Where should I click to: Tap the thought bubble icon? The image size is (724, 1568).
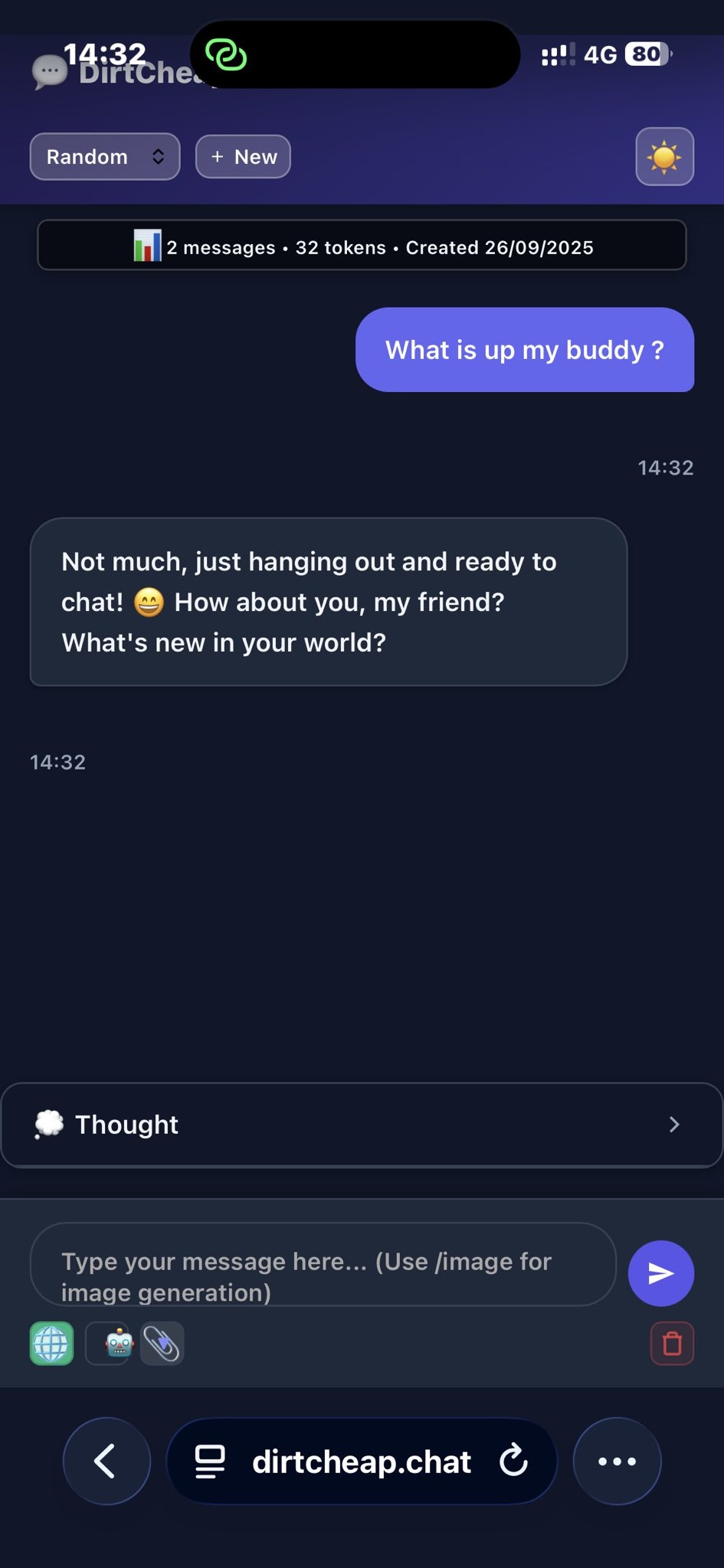coord(49,1124)
